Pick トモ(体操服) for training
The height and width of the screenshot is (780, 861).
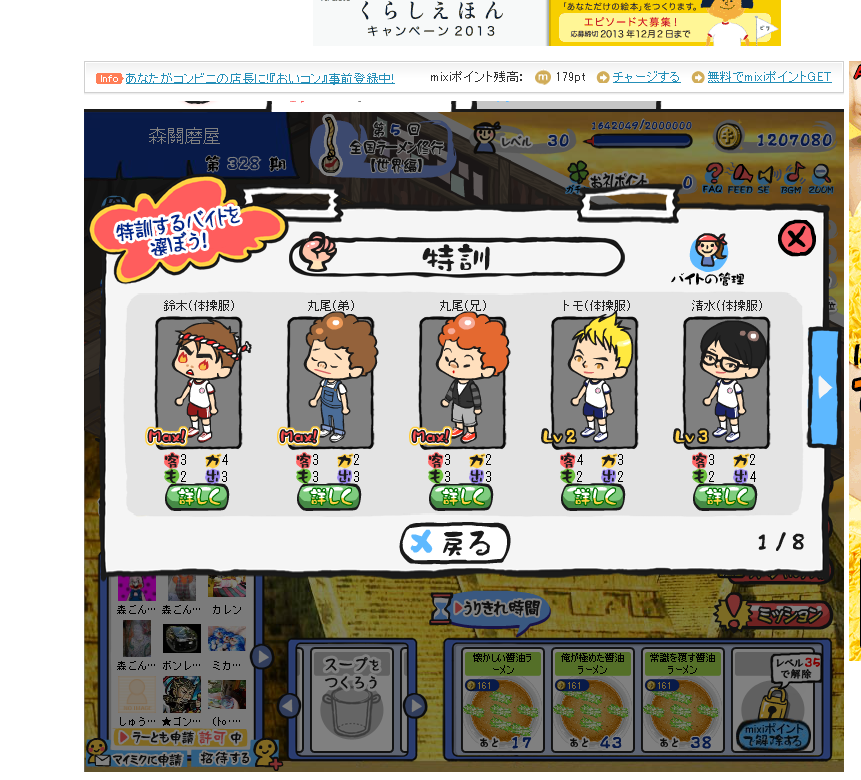pyautogui.click(x=594, y=382)
